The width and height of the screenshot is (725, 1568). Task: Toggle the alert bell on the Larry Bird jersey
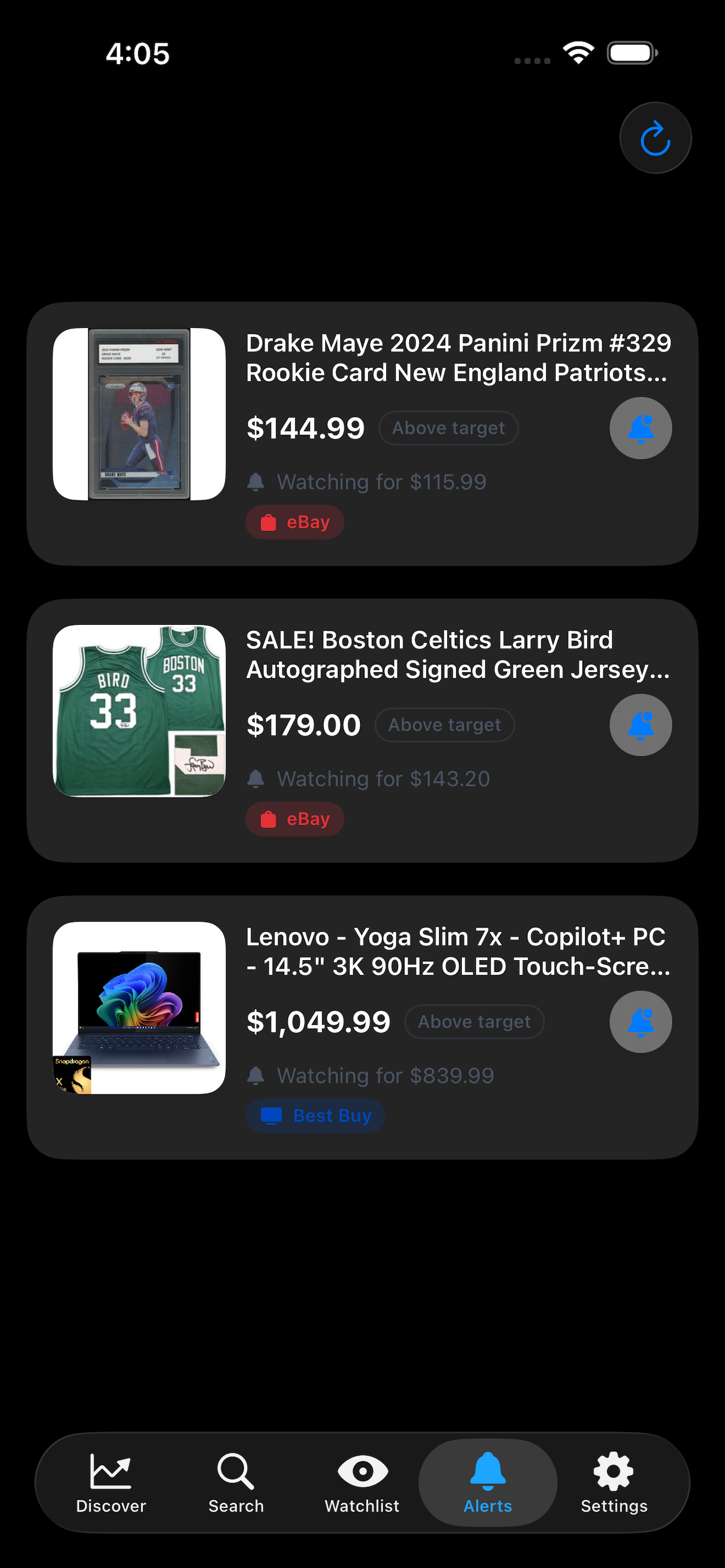point(640,725)
